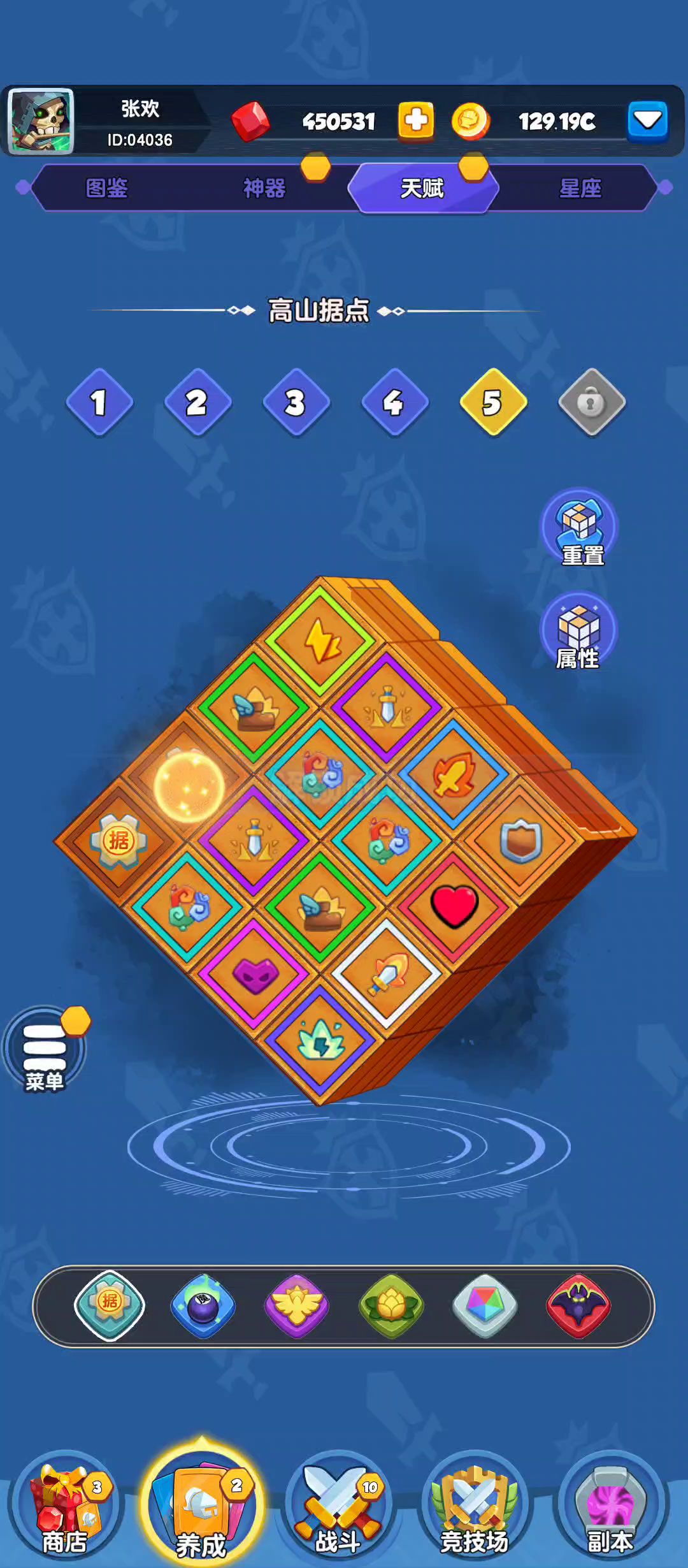
Task: Tap the locked sixth stronghold level
Action: 591,402
